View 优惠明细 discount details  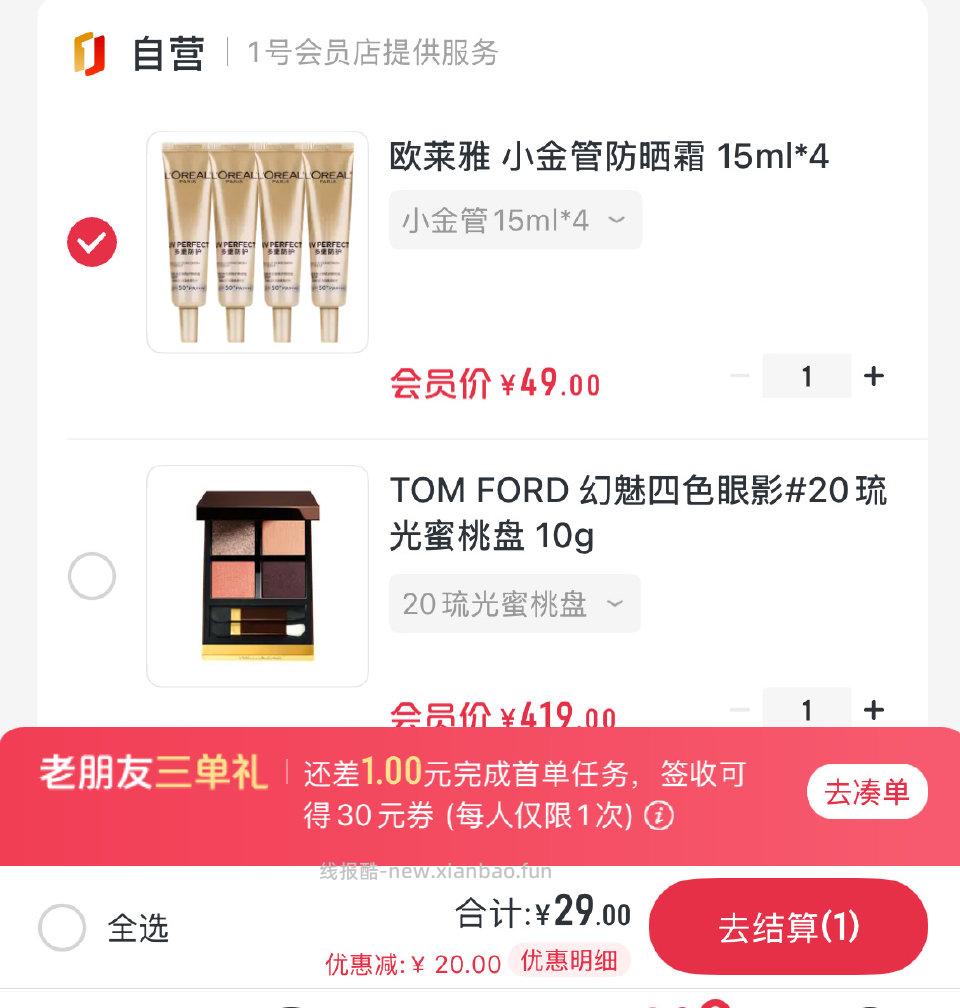click(x=569, y=961)
